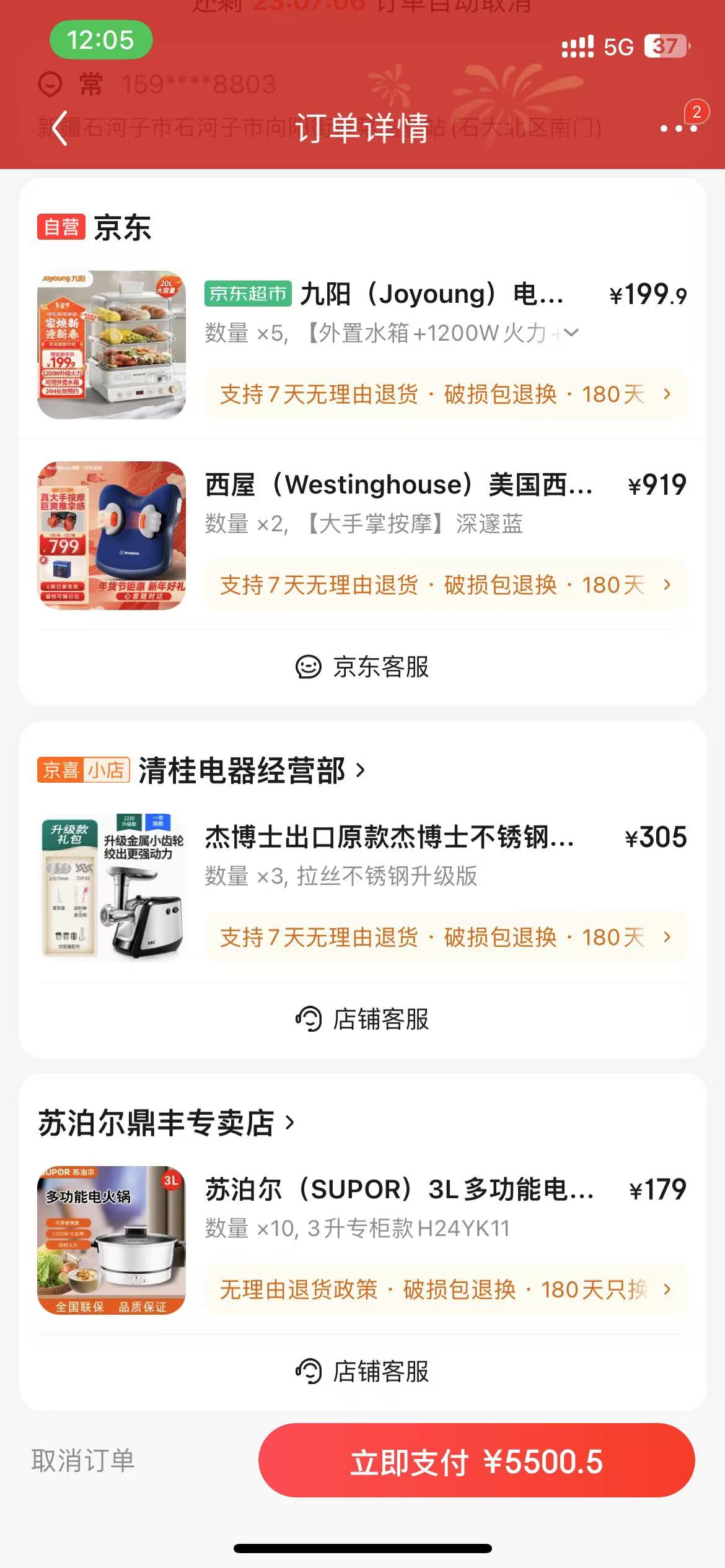
Task: Open the 苏泊尔鼎丰专卖店 store page
Action: 166,1123
